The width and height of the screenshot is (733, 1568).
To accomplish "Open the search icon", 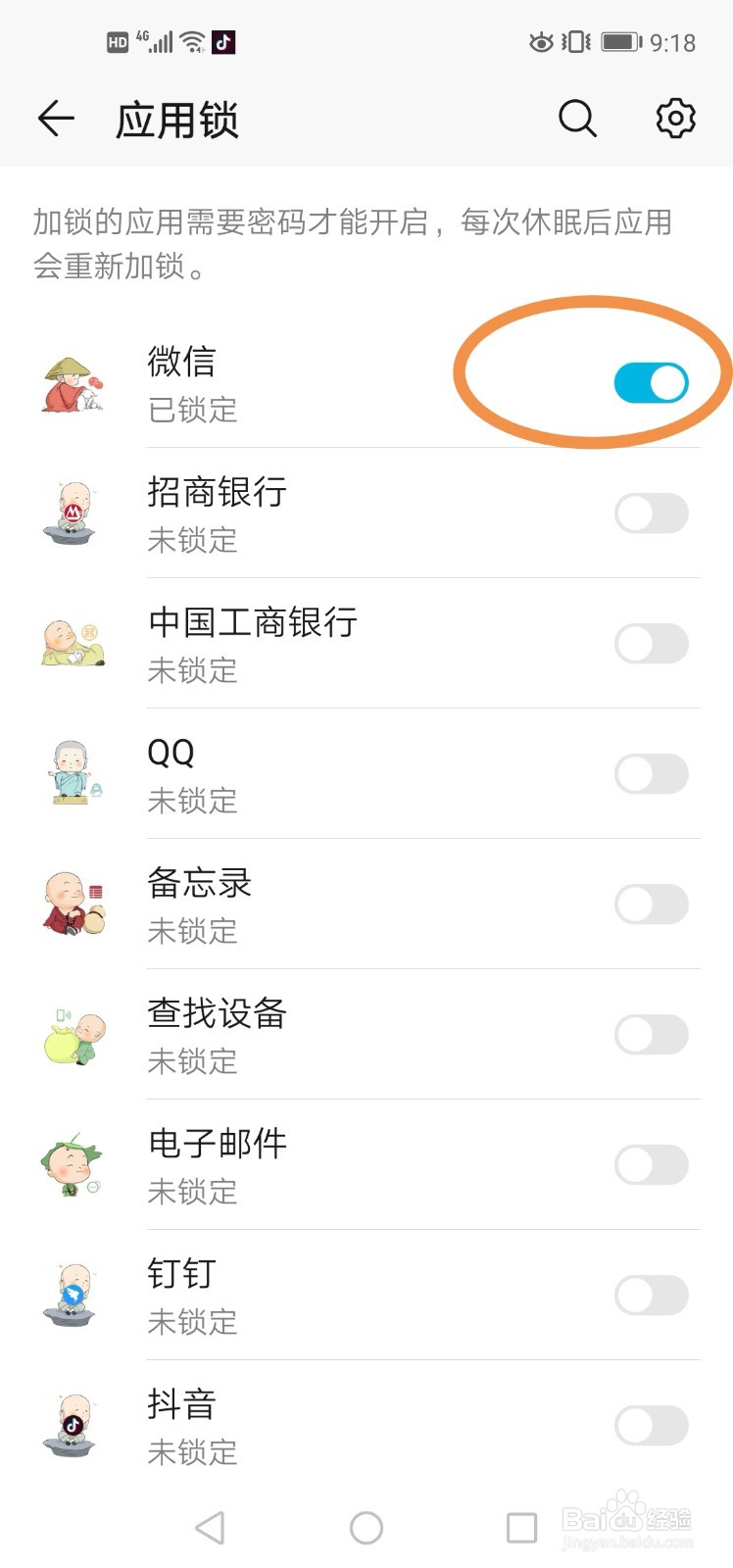I will (x=577, y=118).
